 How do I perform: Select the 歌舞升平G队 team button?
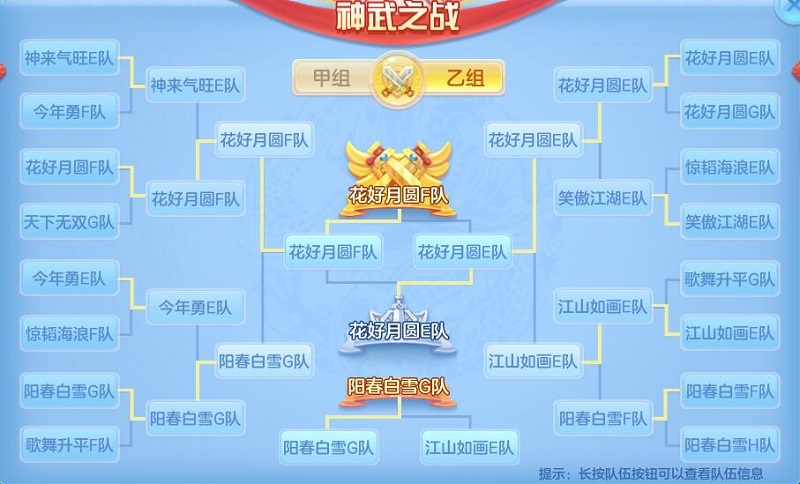730,278
